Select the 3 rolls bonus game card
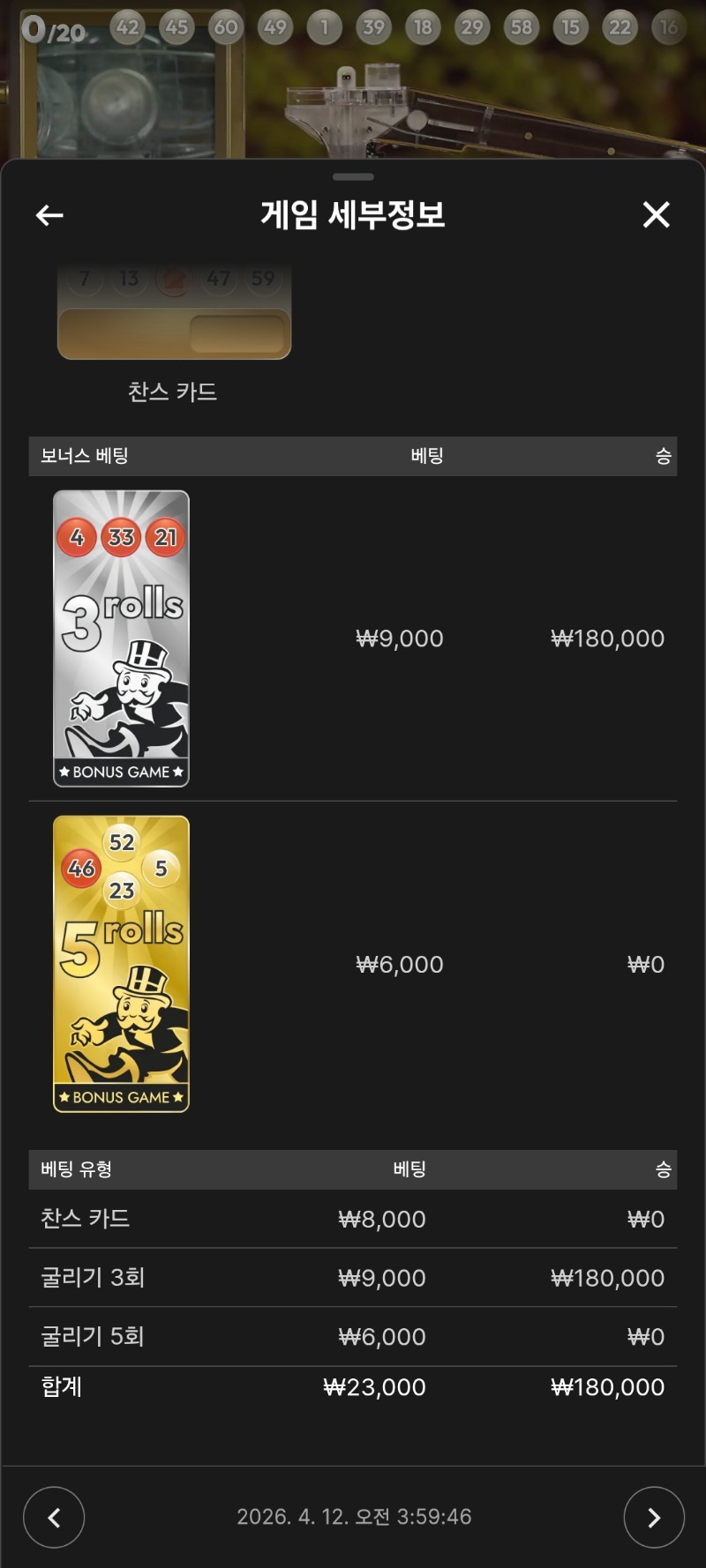 [121, 638]
